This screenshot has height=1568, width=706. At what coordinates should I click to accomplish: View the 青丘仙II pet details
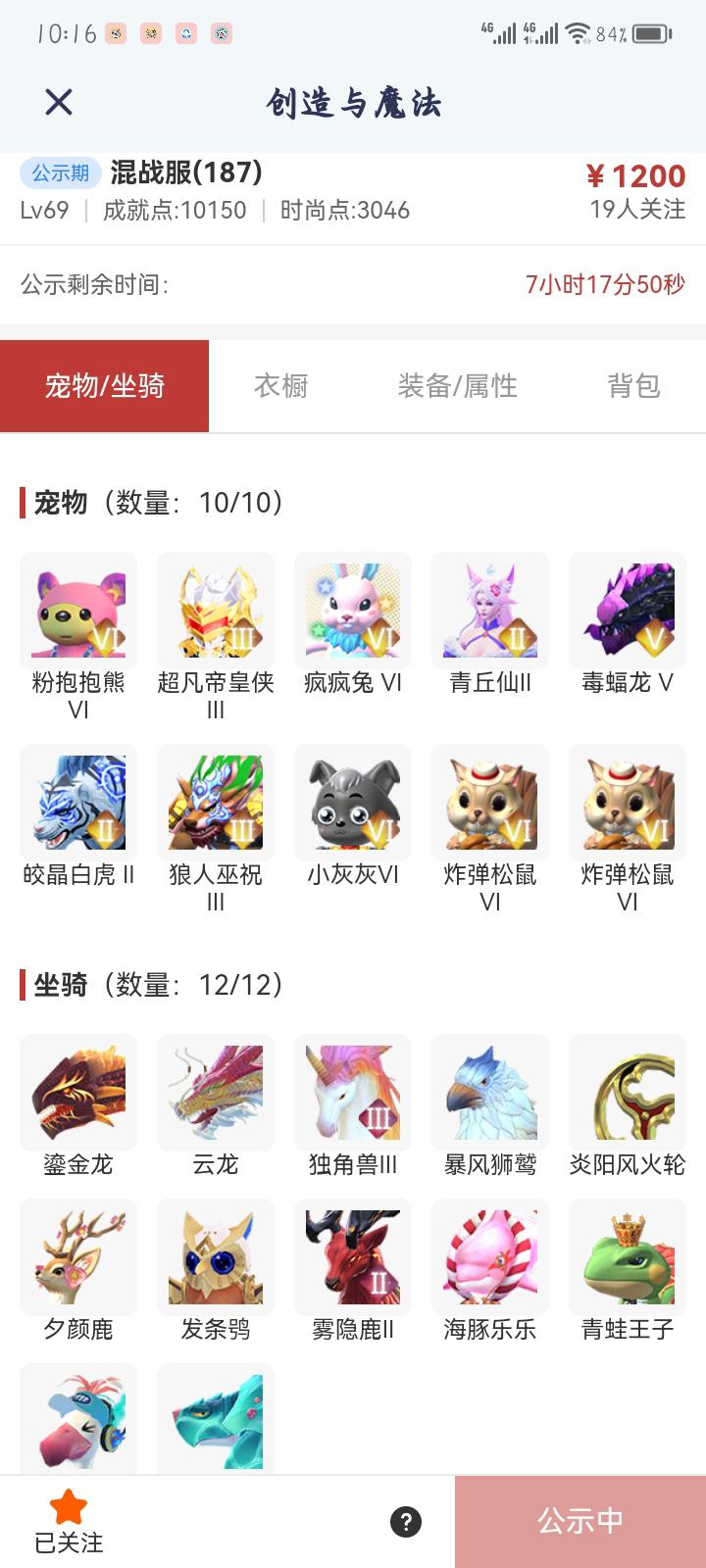(490, 611)
